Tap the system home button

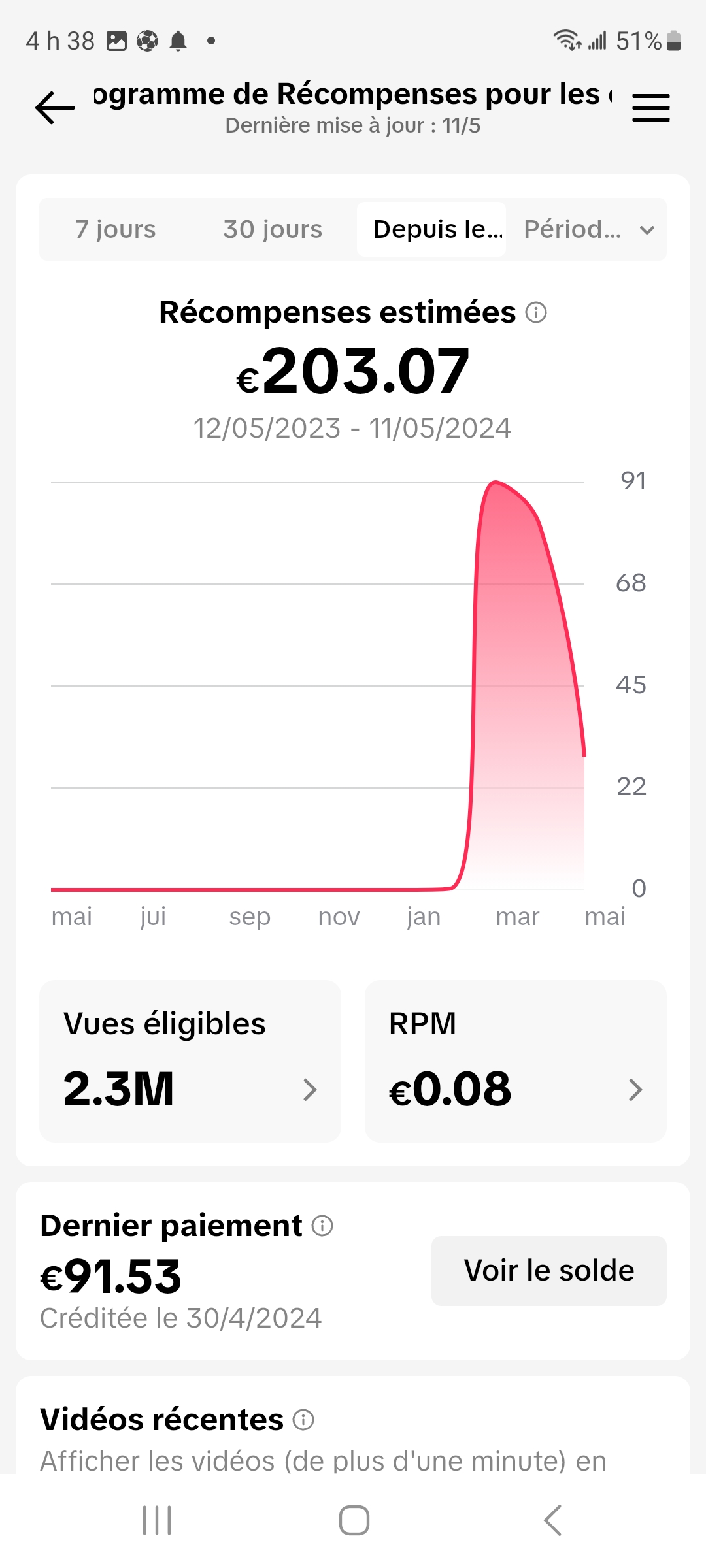point(354,1520)
